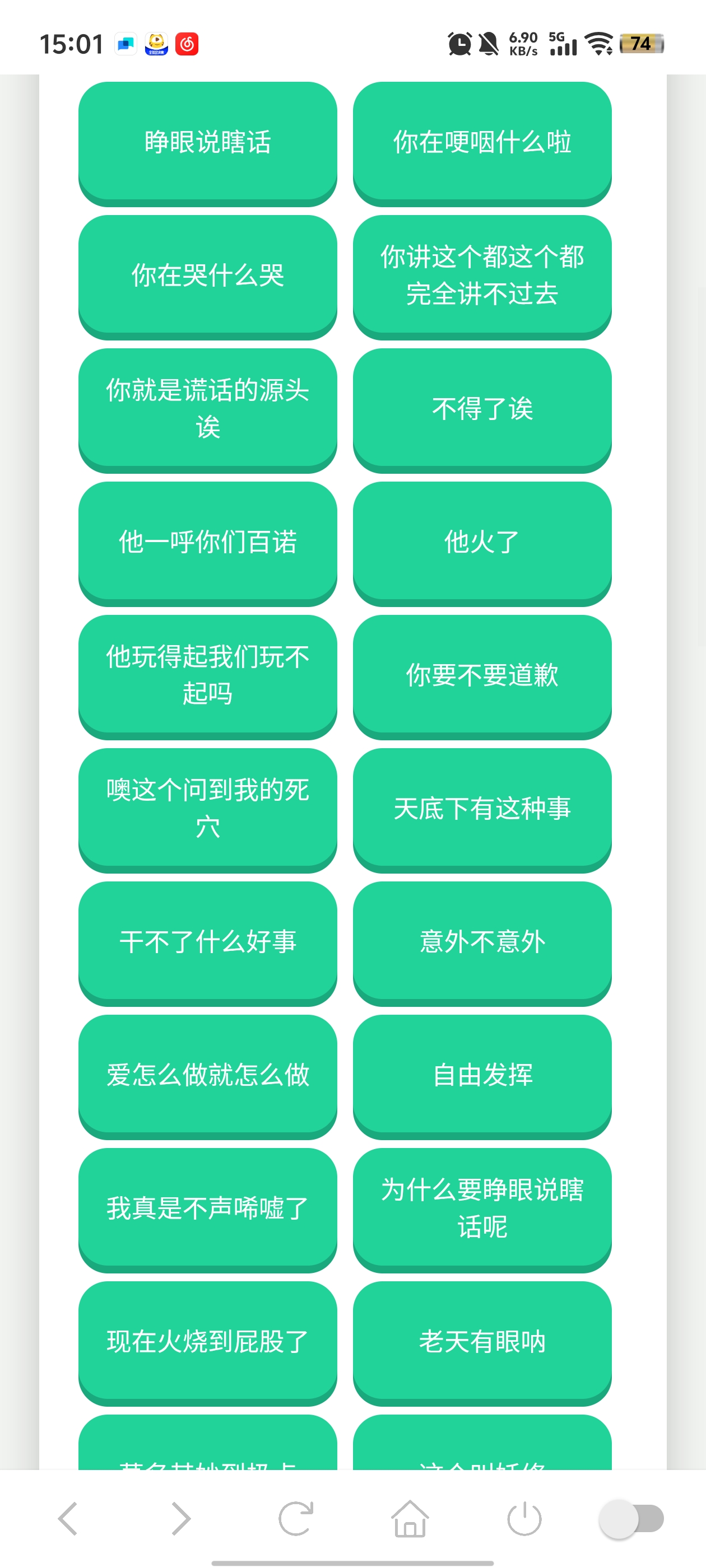Open the browser home page icon
This screenshot has width=706, height=1568.
(x=410, y=1519)
